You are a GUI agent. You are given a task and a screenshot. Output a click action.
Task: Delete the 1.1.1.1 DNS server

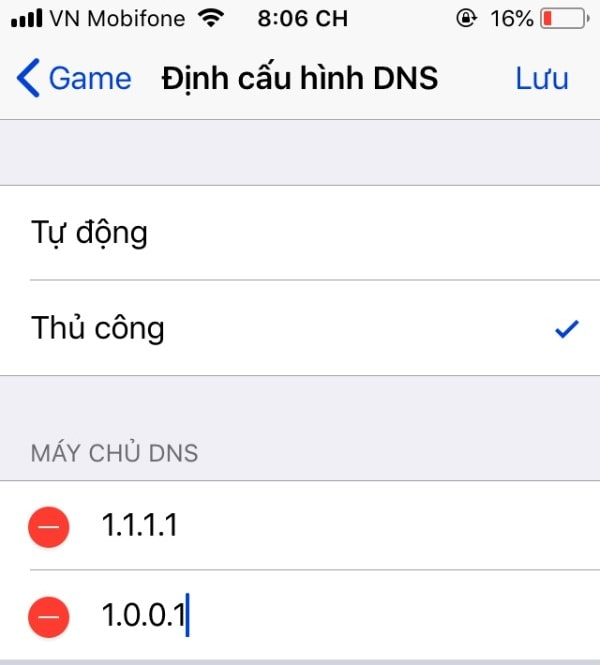click(49, 526)
